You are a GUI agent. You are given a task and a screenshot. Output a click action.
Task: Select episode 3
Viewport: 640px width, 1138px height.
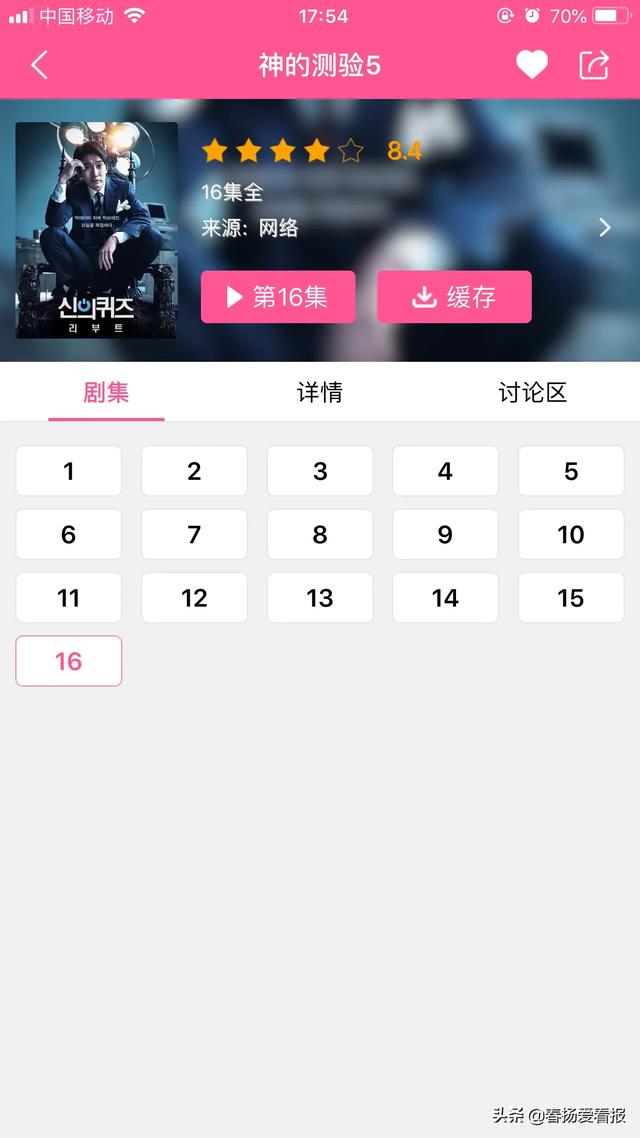pos(320,471)
